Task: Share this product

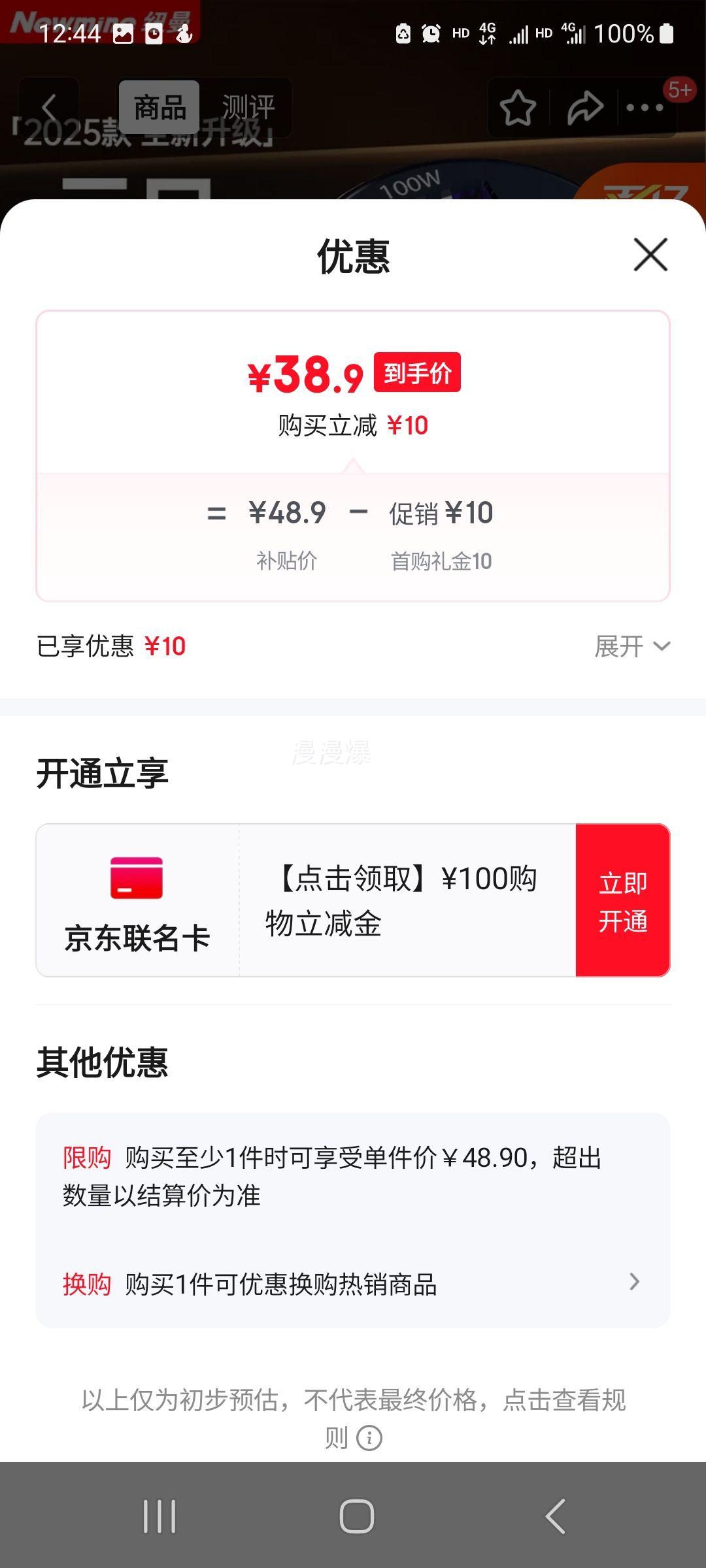Action: tap(584, 108)
